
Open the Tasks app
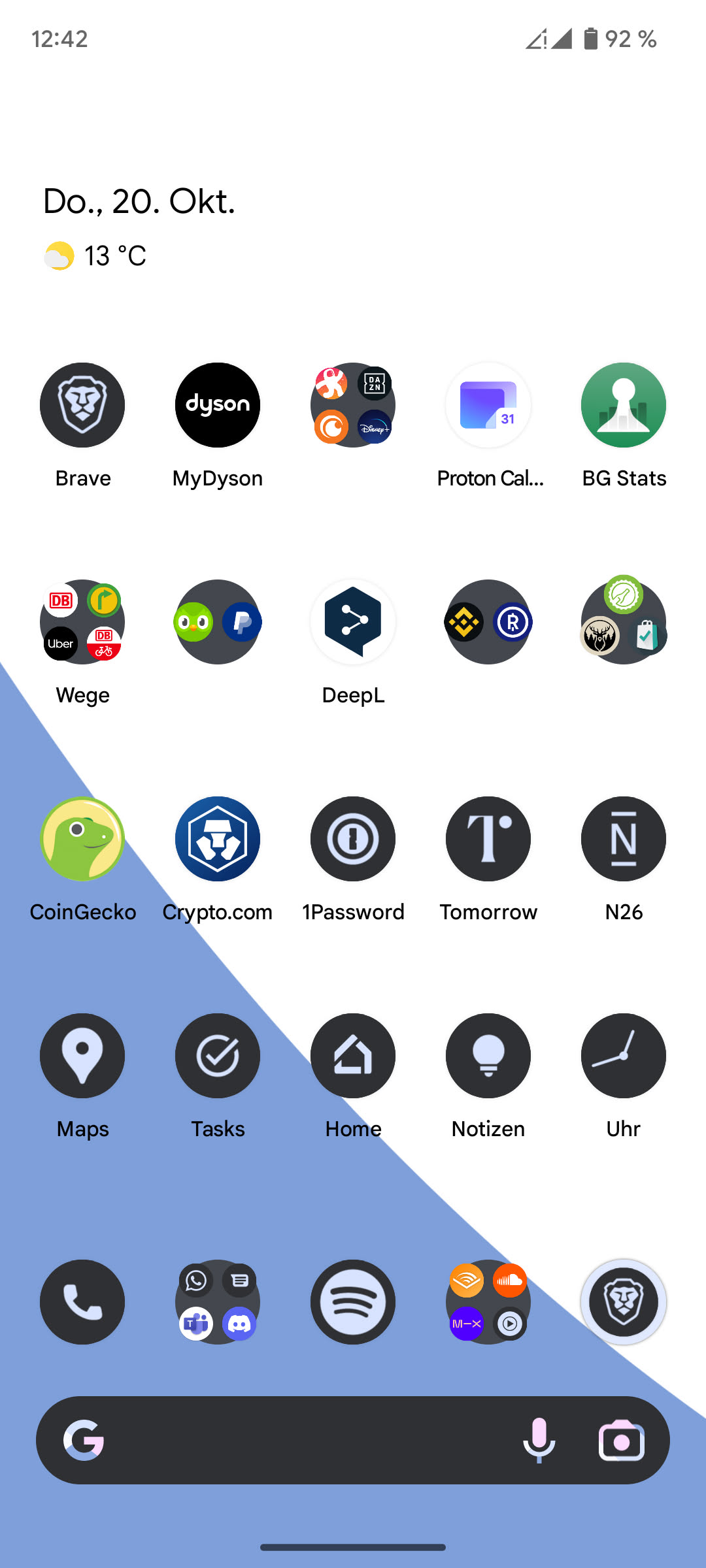pyautogui.click(x=218, y=1056)
